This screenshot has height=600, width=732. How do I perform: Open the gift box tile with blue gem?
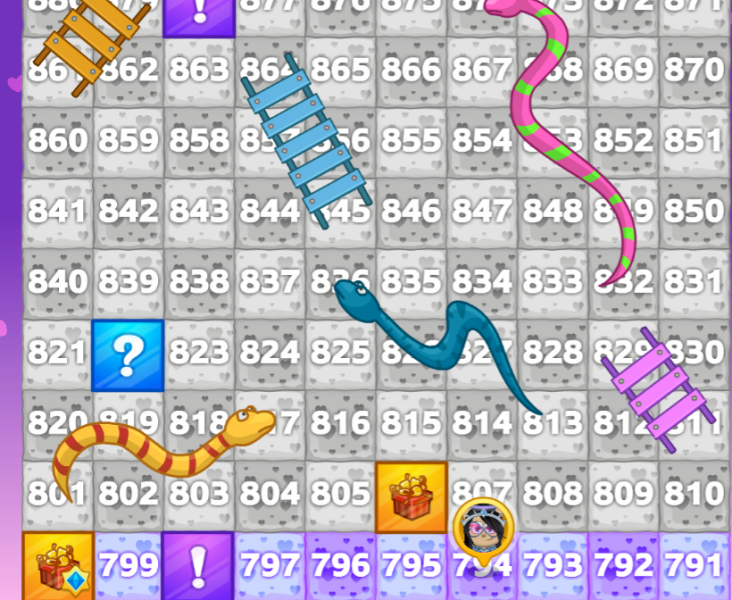coord(57,566)
